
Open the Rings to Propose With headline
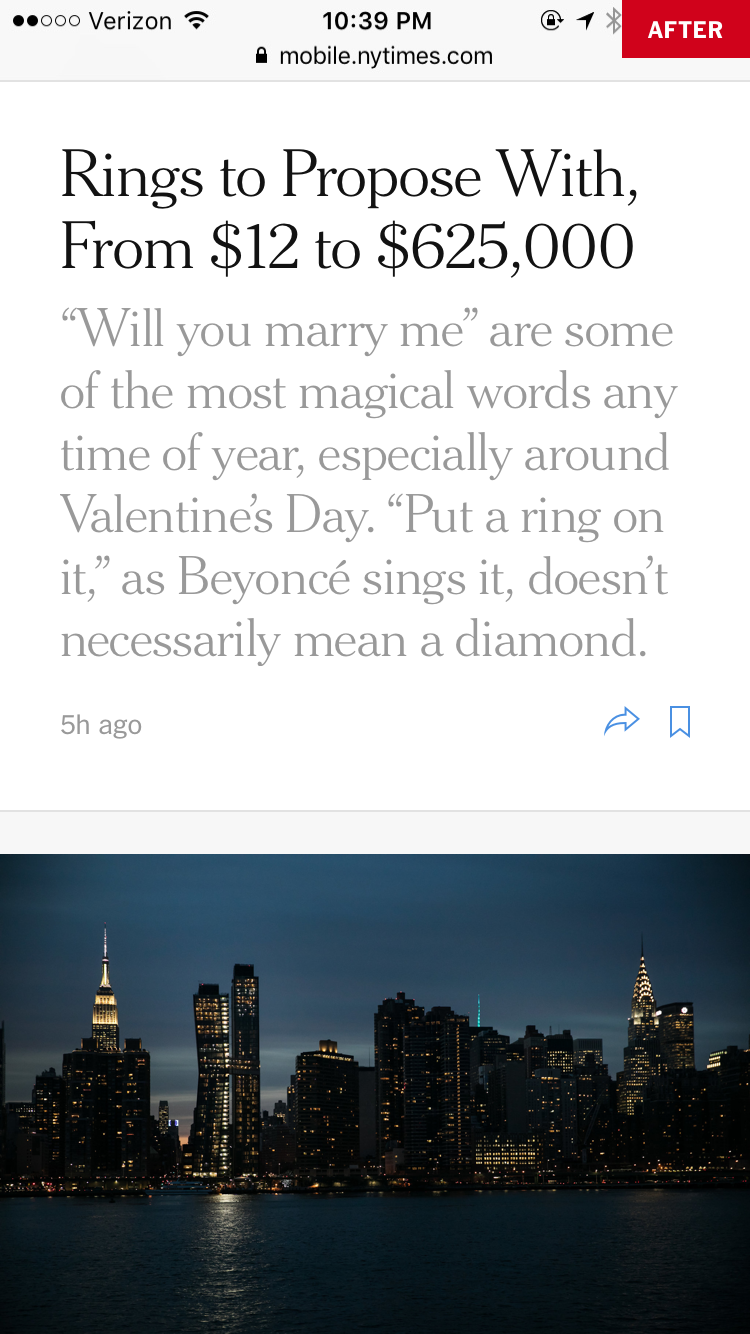tap(349, 211)
